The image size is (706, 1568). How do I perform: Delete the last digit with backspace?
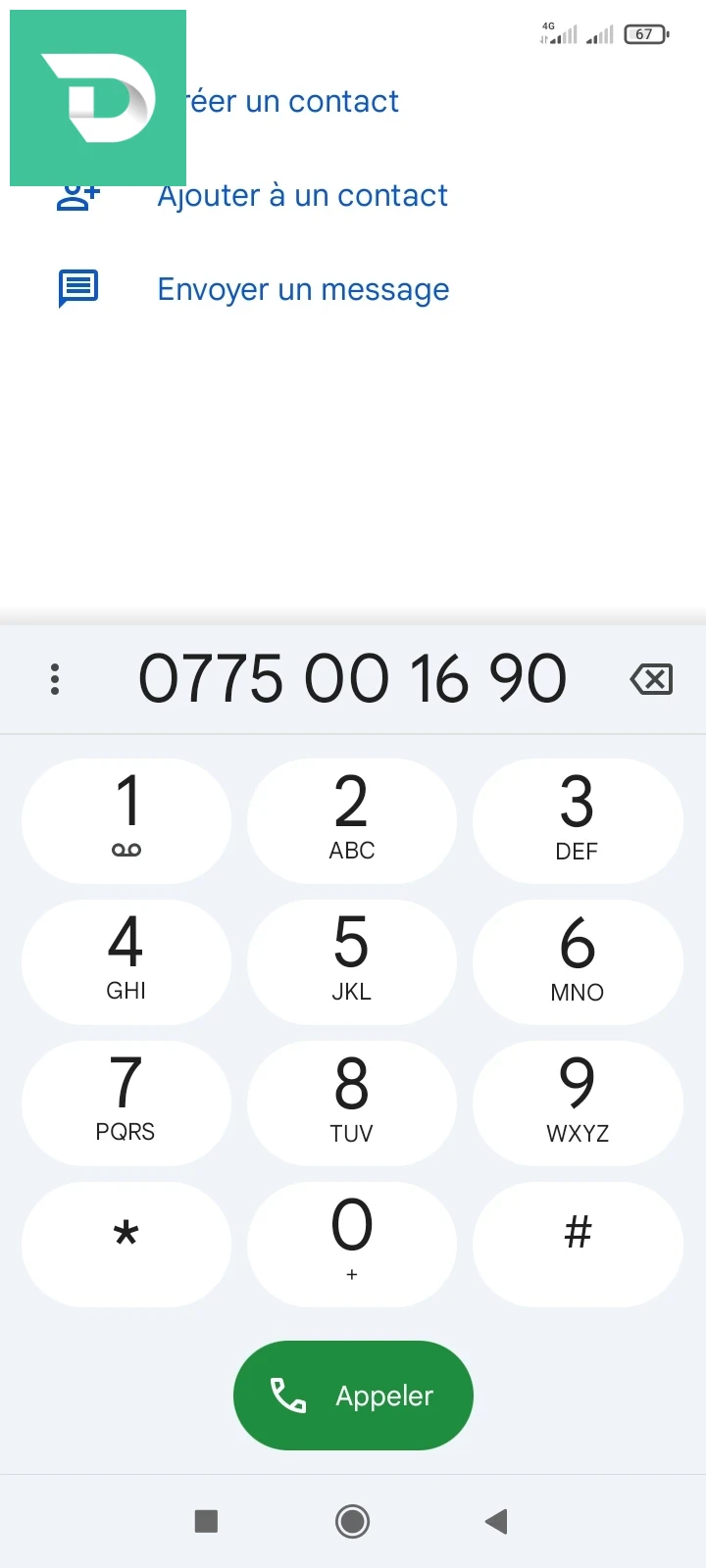pos(652,679)
